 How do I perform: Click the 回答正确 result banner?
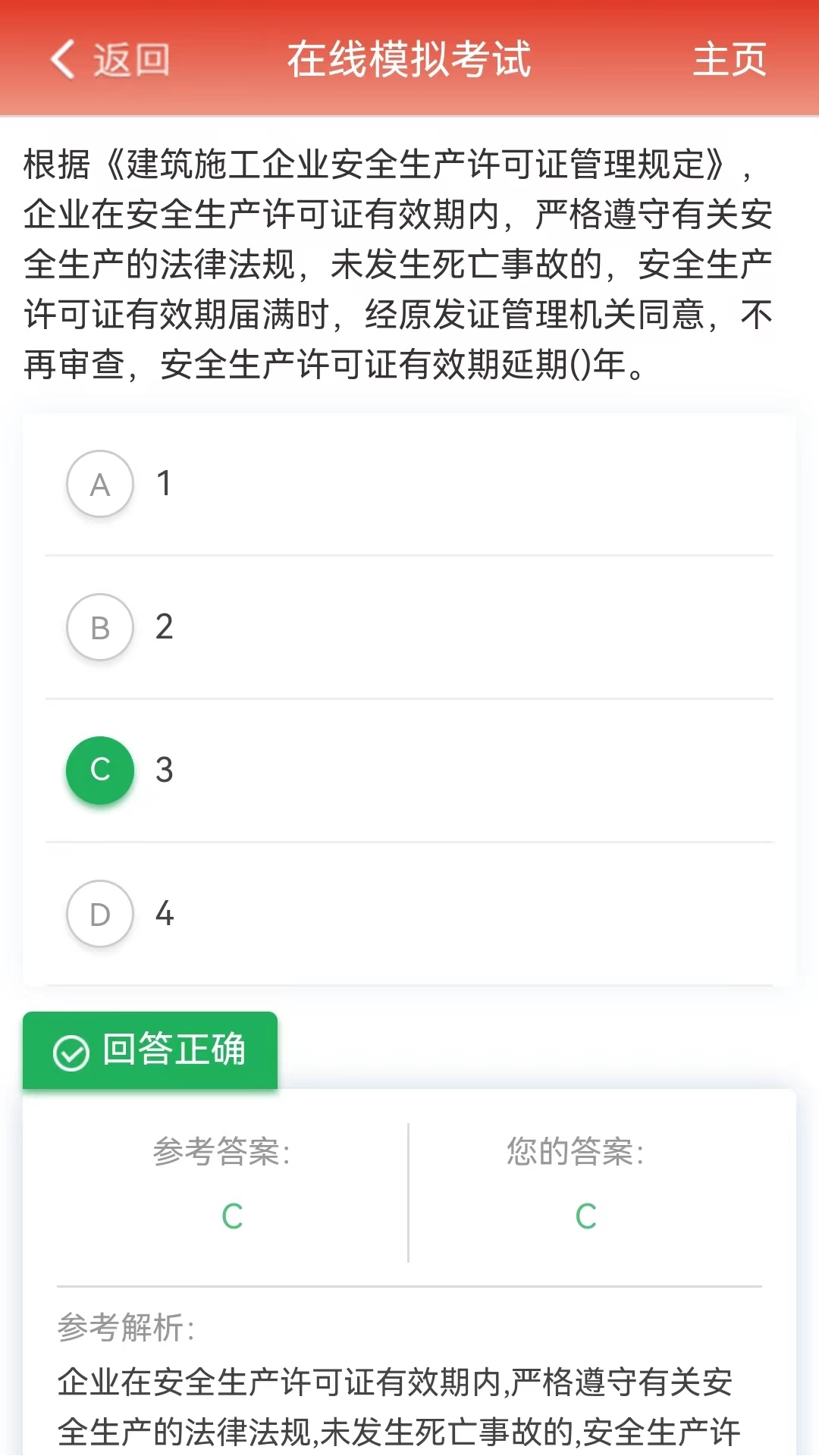point(149,1051)
